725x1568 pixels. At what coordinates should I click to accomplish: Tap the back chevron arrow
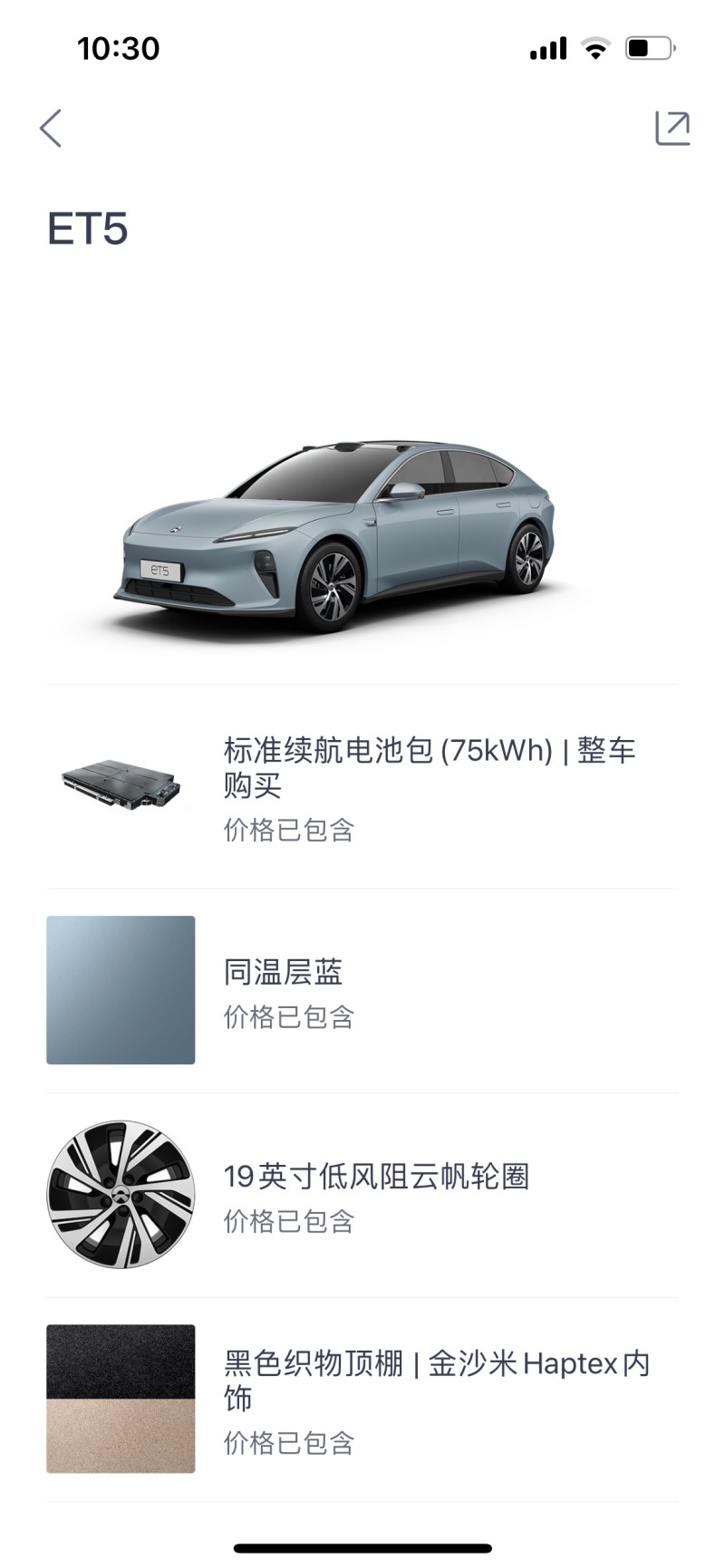[52, 128]
